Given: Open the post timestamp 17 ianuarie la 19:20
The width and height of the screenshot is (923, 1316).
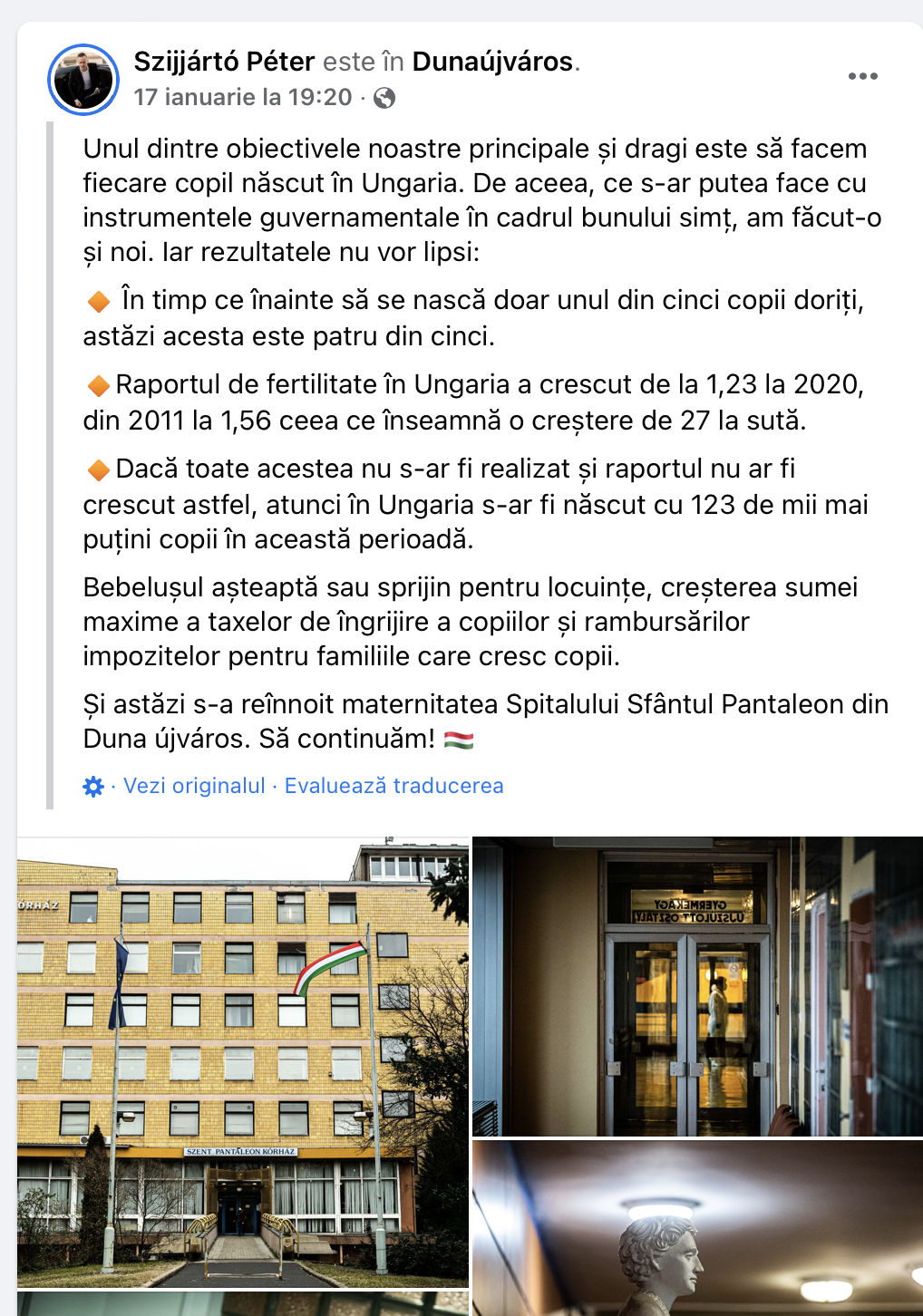Looking at the screenshot, I should point(243,97).
